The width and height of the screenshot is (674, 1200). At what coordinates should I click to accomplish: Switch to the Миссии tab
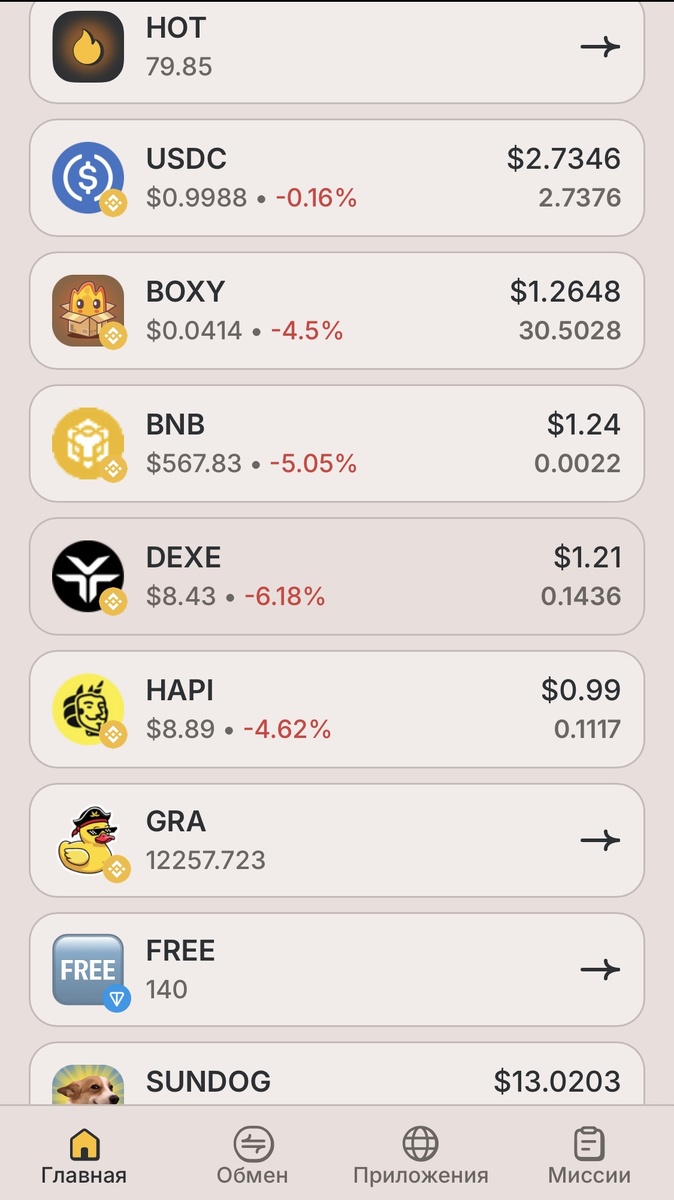(x=589, y=1157)
